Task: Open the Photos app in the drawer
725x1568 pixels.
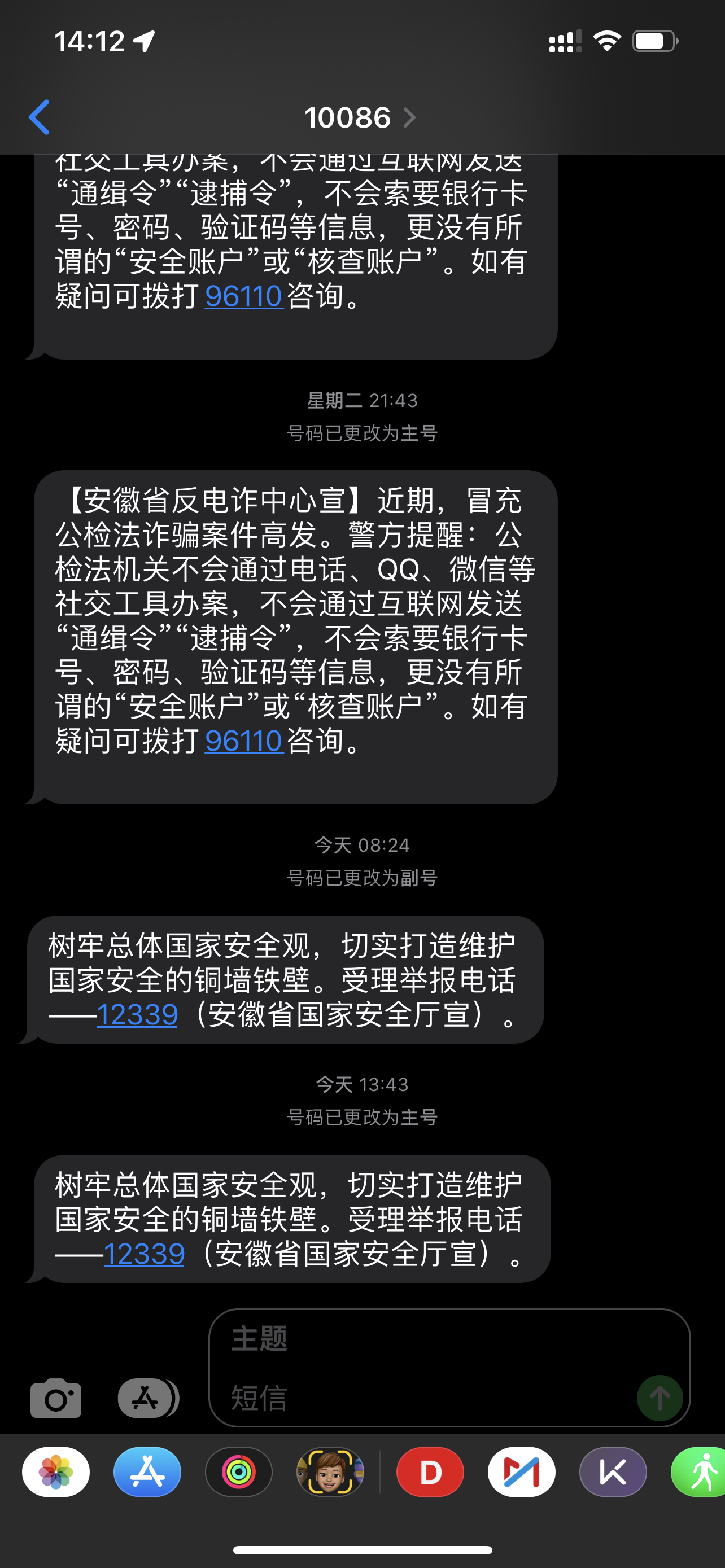Action: tap(56, 1472)
